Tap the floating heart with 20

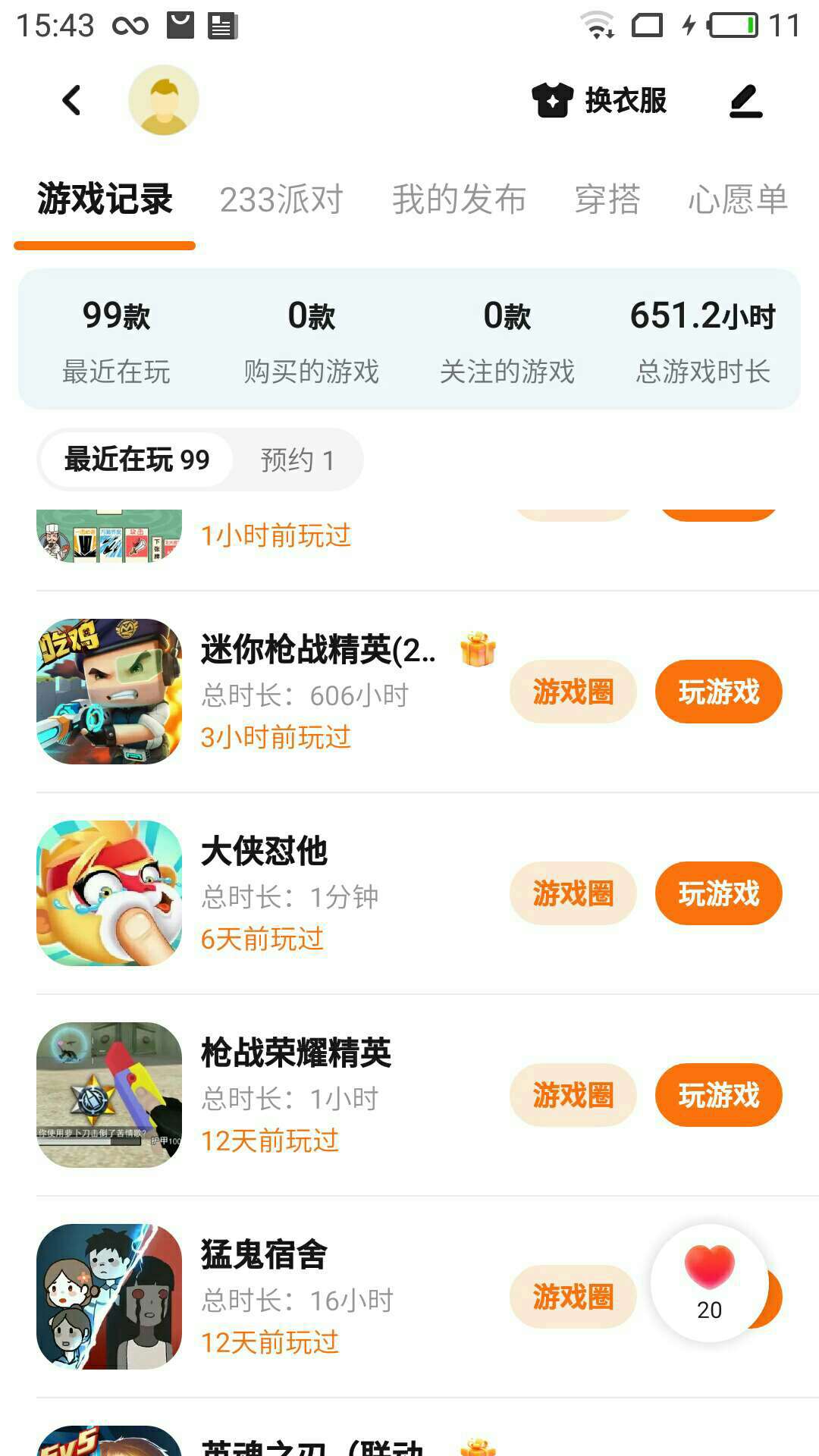(709, 1282)
